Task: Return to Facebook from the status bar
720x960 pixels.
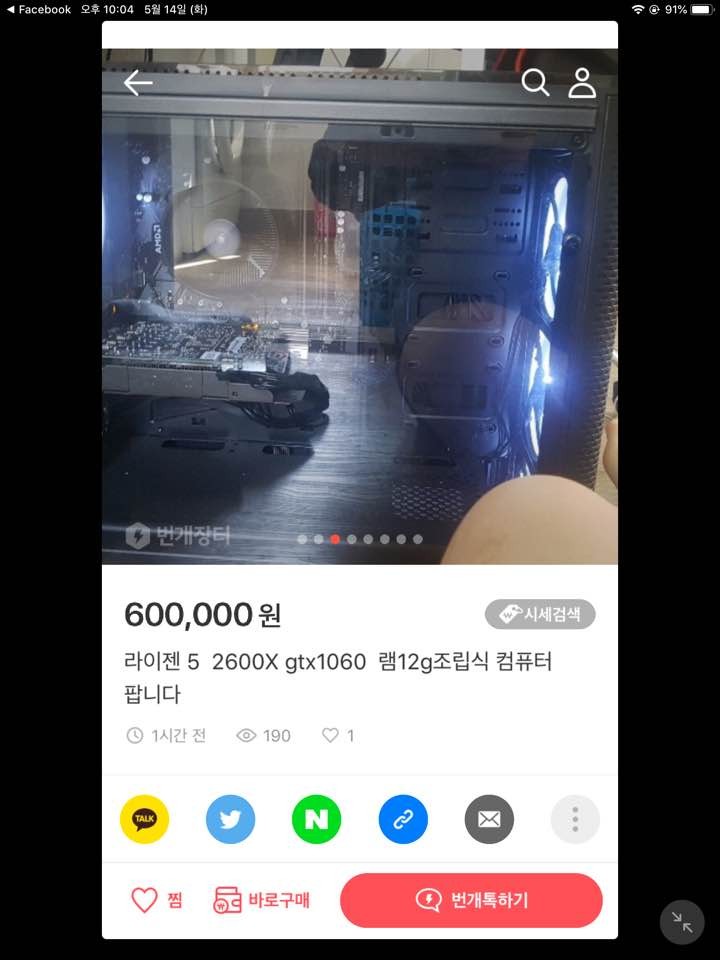Action: 38,9
